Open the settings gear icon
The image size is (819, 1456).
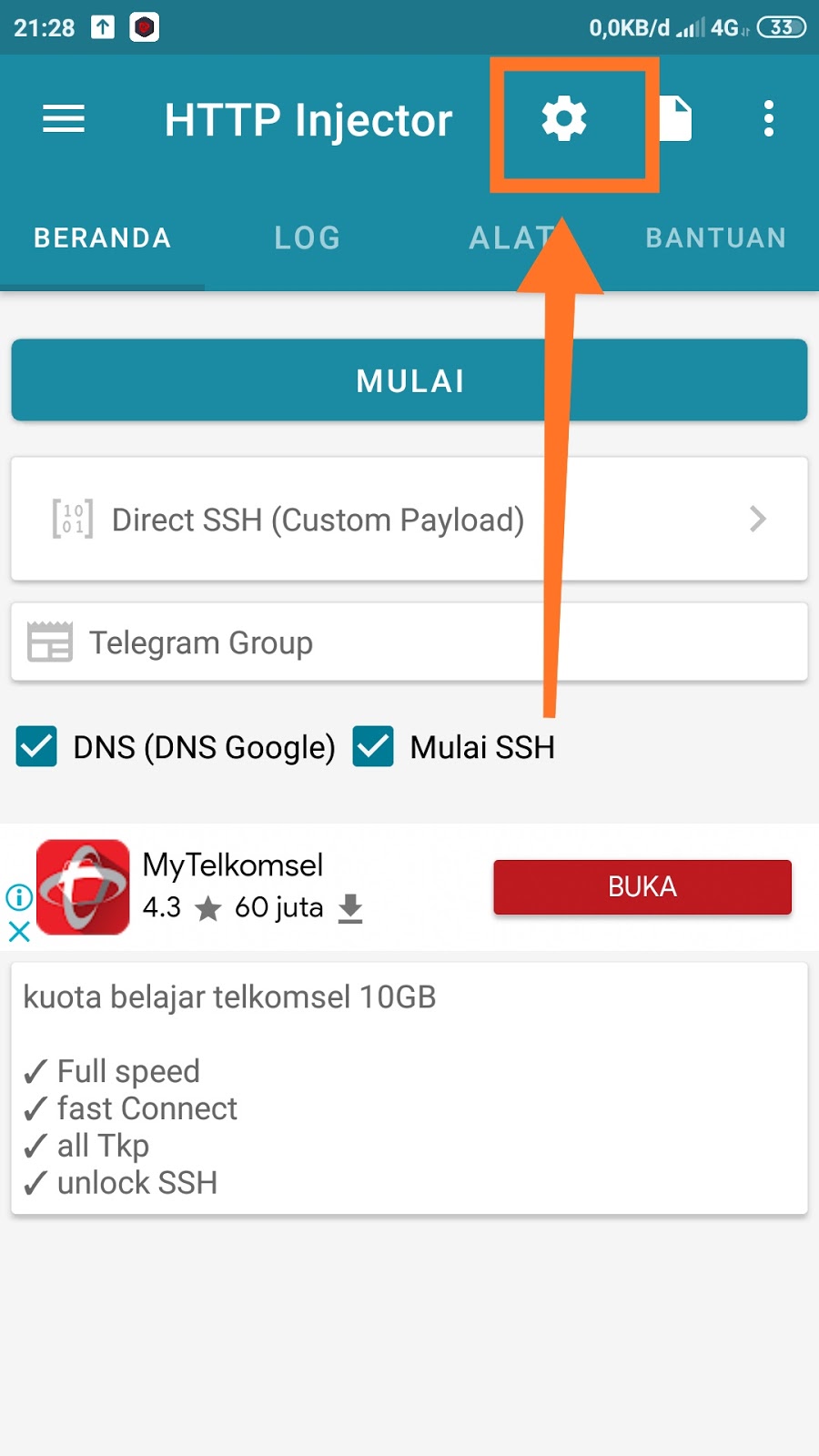tap(564, 119)
